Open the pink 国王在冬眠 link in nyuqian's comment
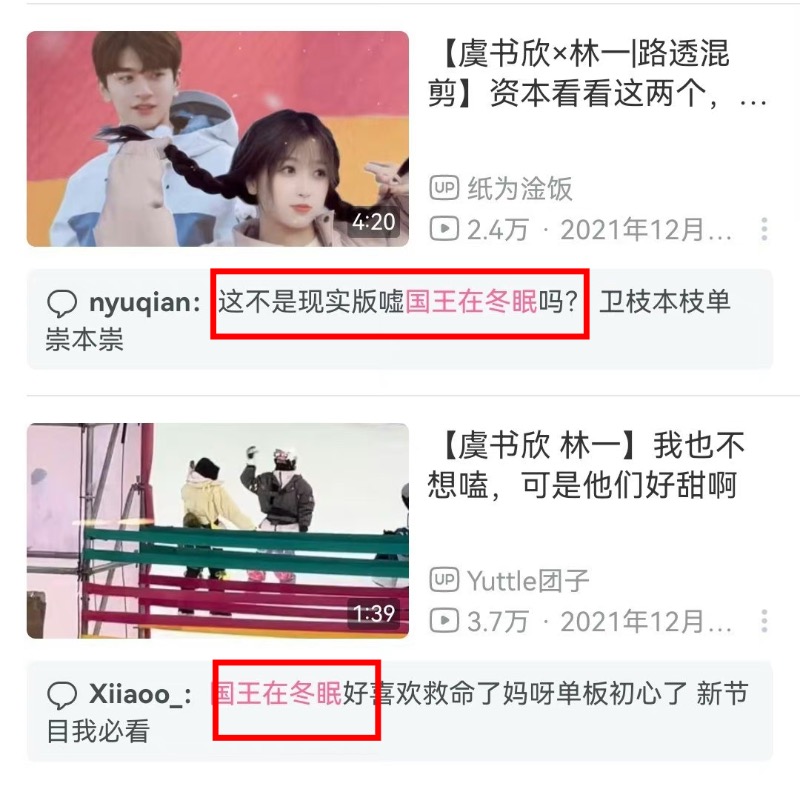The height and width of the screenshot is (792, 800). point(471,302)
